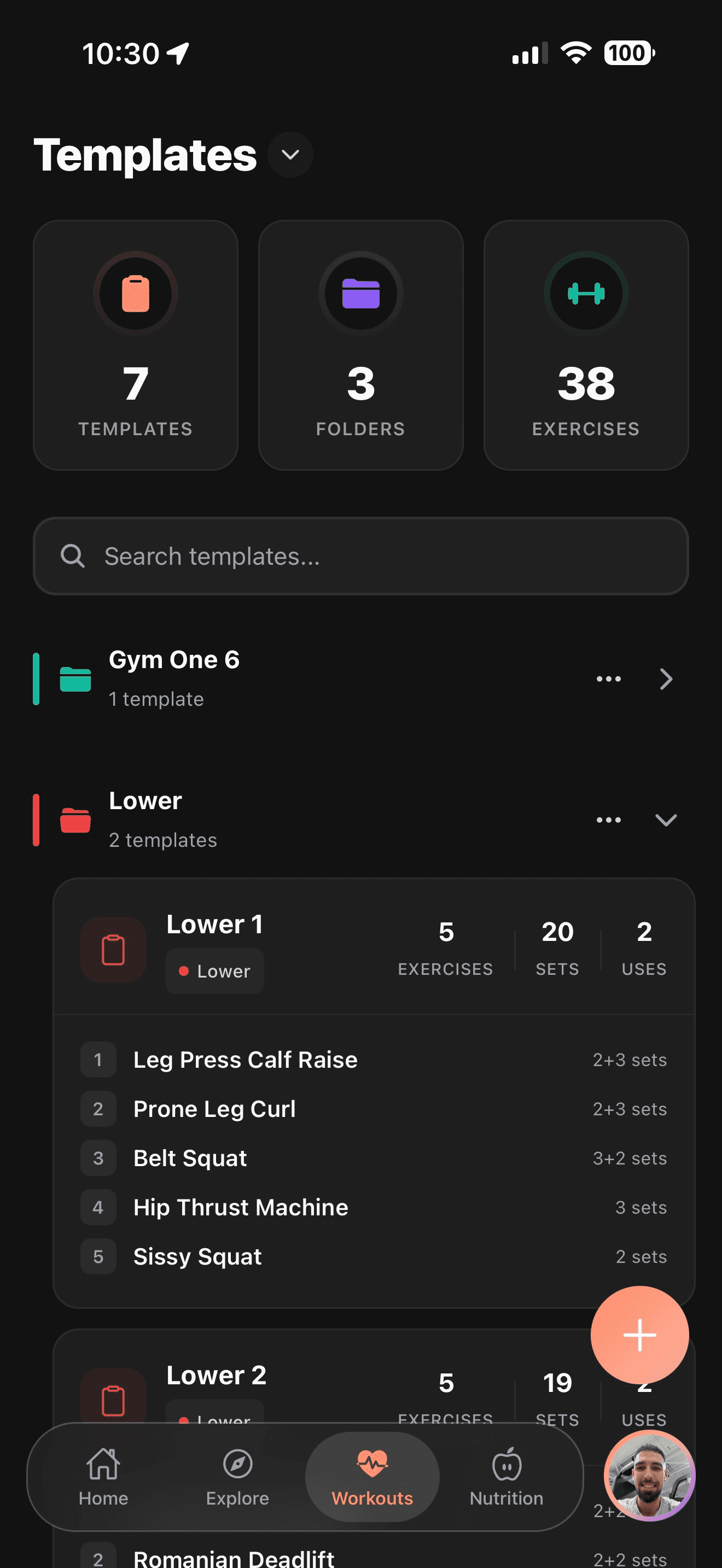
Task: Tap the green dumbbell exercises icon
Action: click(x=585, y=294)
